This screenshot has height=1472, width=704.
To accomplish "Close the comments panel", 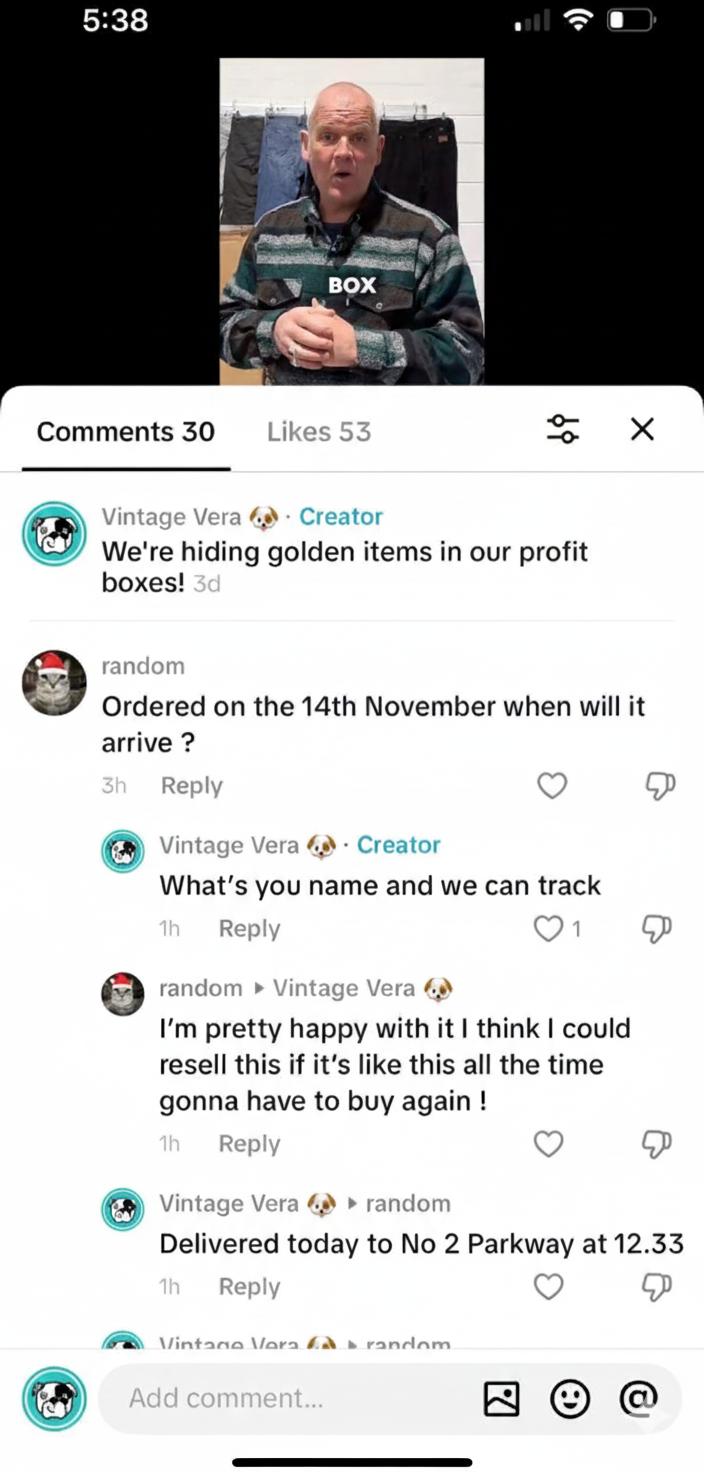I will 642,430.
